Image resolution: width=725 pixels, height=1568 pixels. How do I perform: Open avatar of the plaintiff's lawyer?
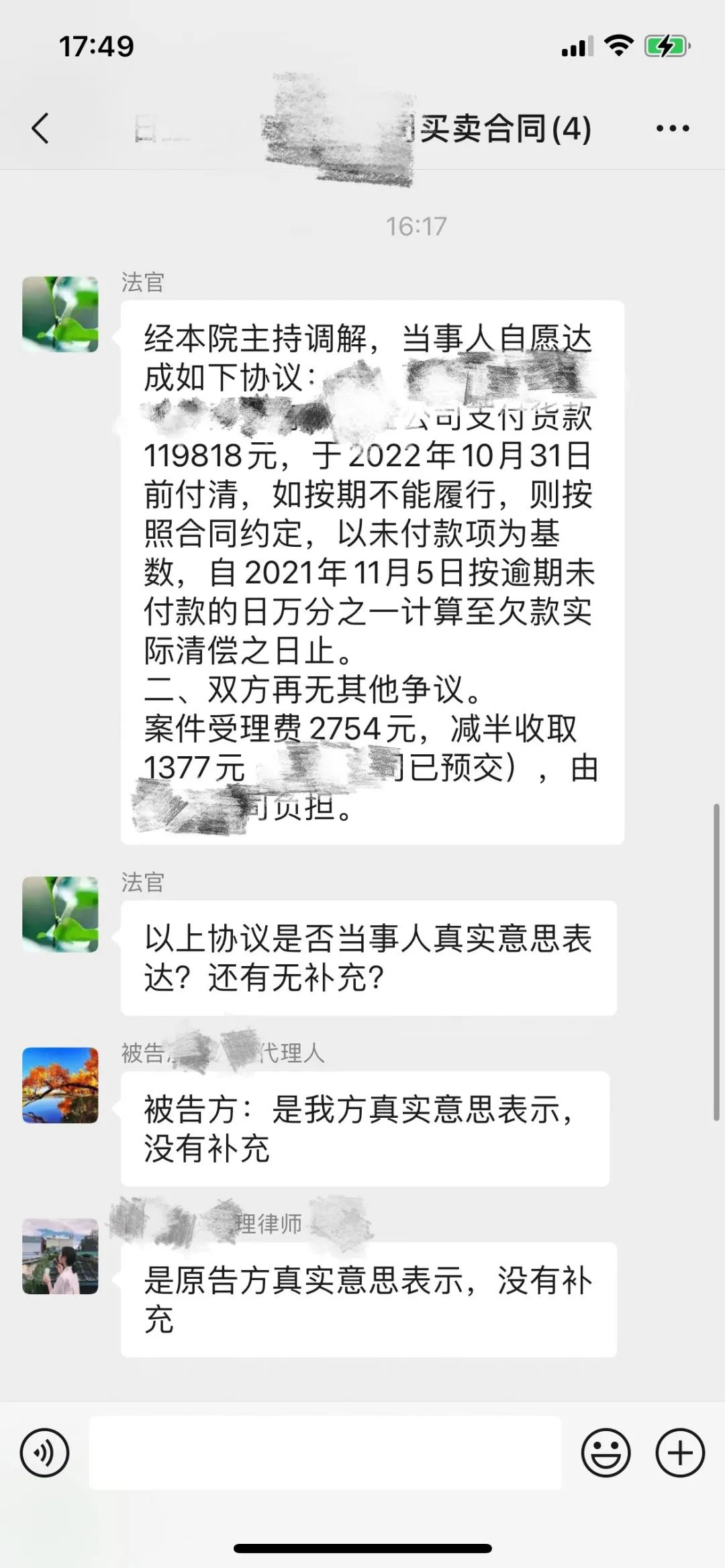tap(60, 1256)
